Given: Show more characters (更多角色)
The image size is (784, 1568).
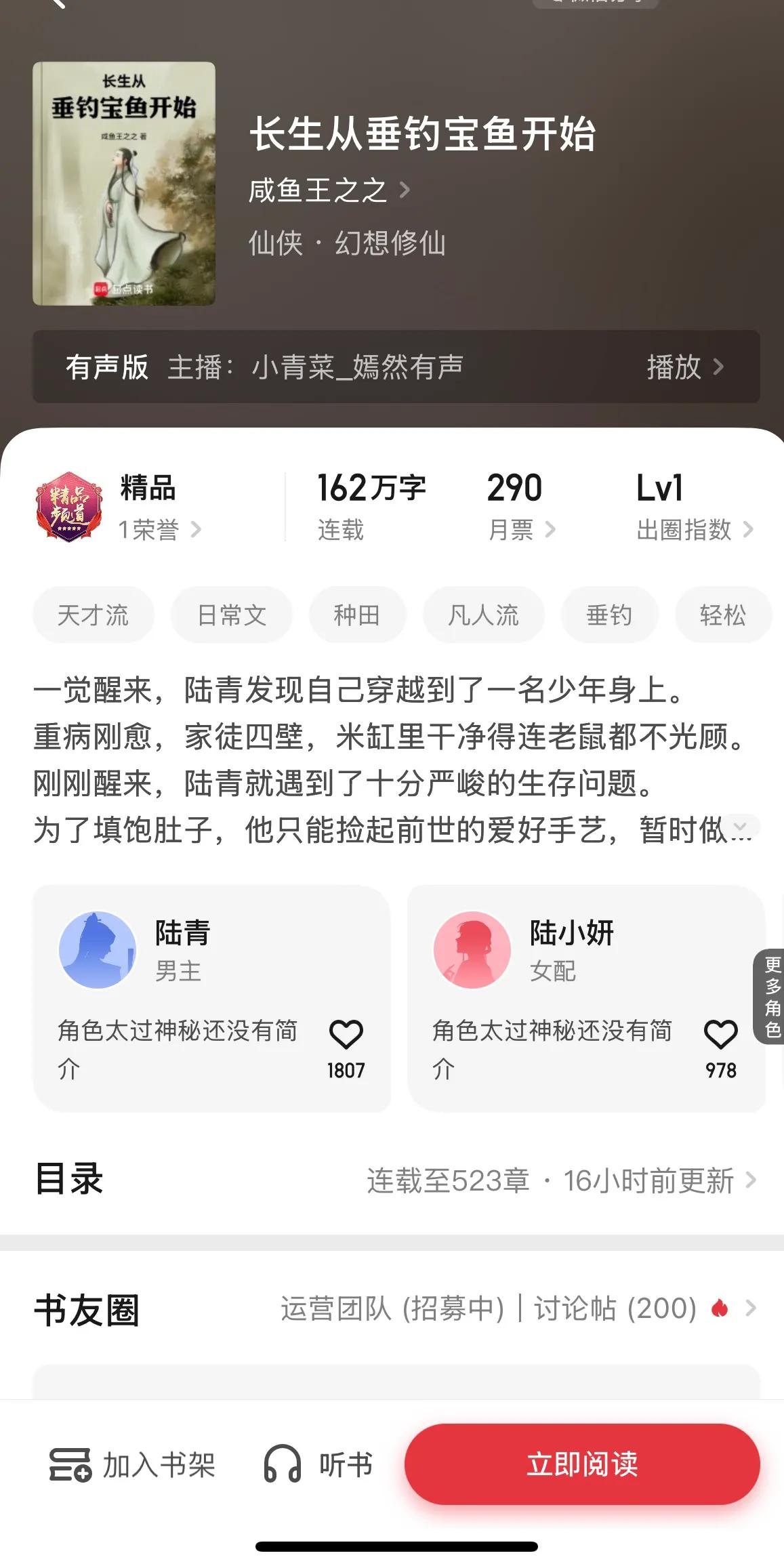Looking at the screenshot, I should click(771, 996).
